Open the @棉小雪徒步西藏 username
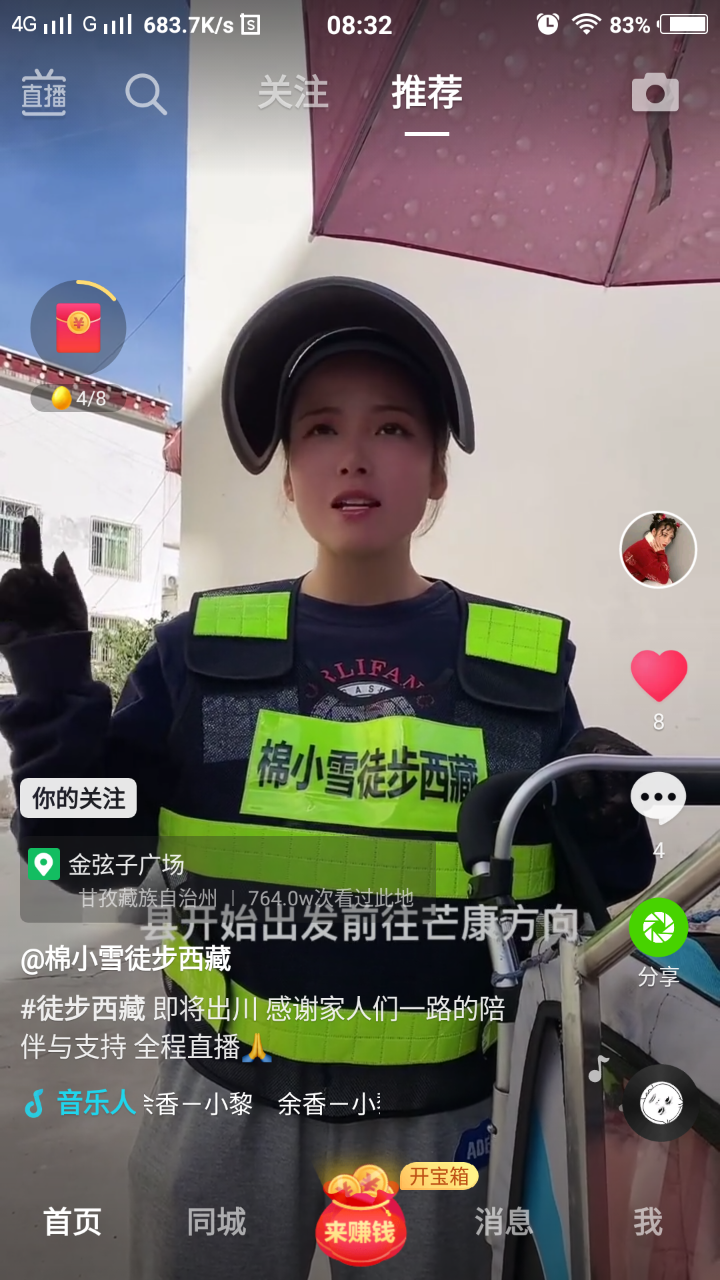 [126, 960]
